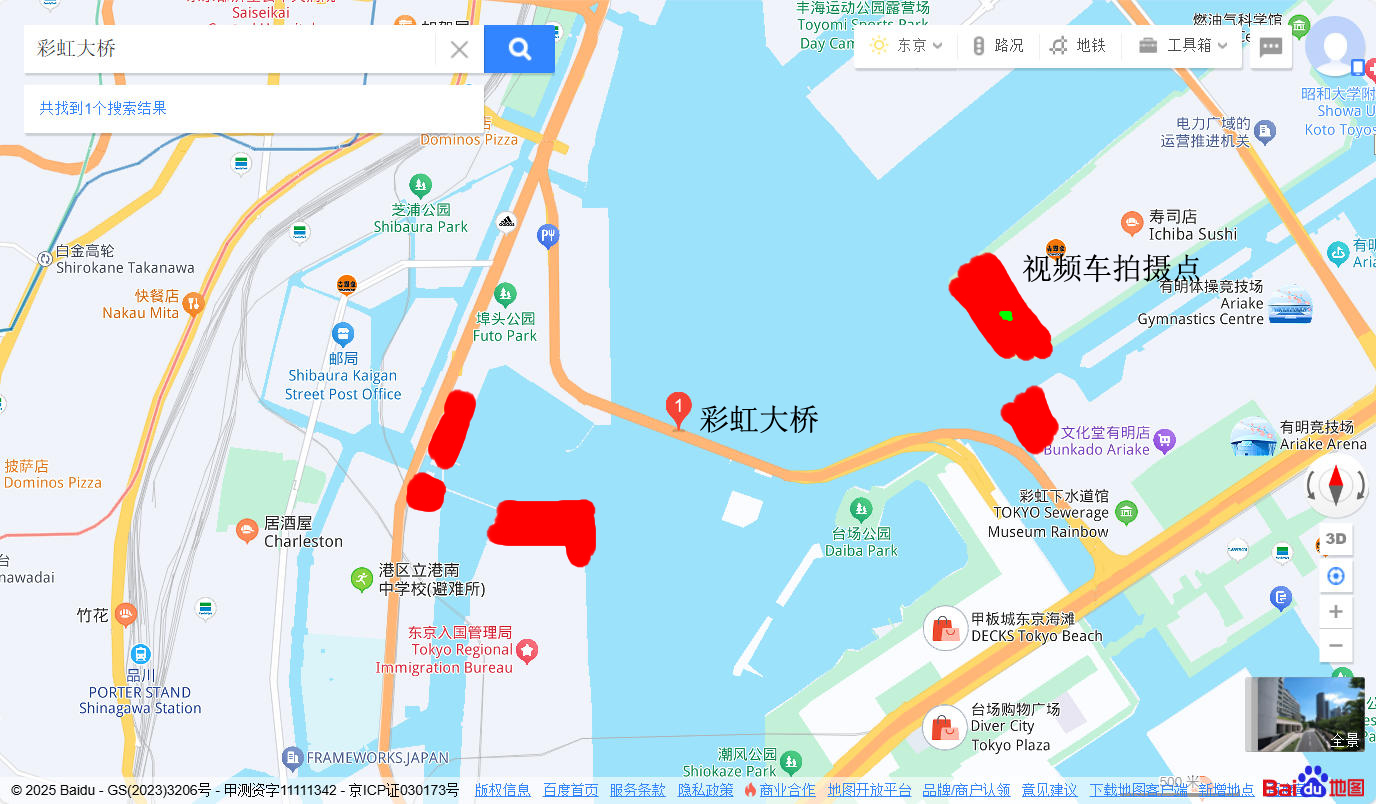1376x804 pixels.
Task: Open the feedback message icon
Action: click(1271, 48)
